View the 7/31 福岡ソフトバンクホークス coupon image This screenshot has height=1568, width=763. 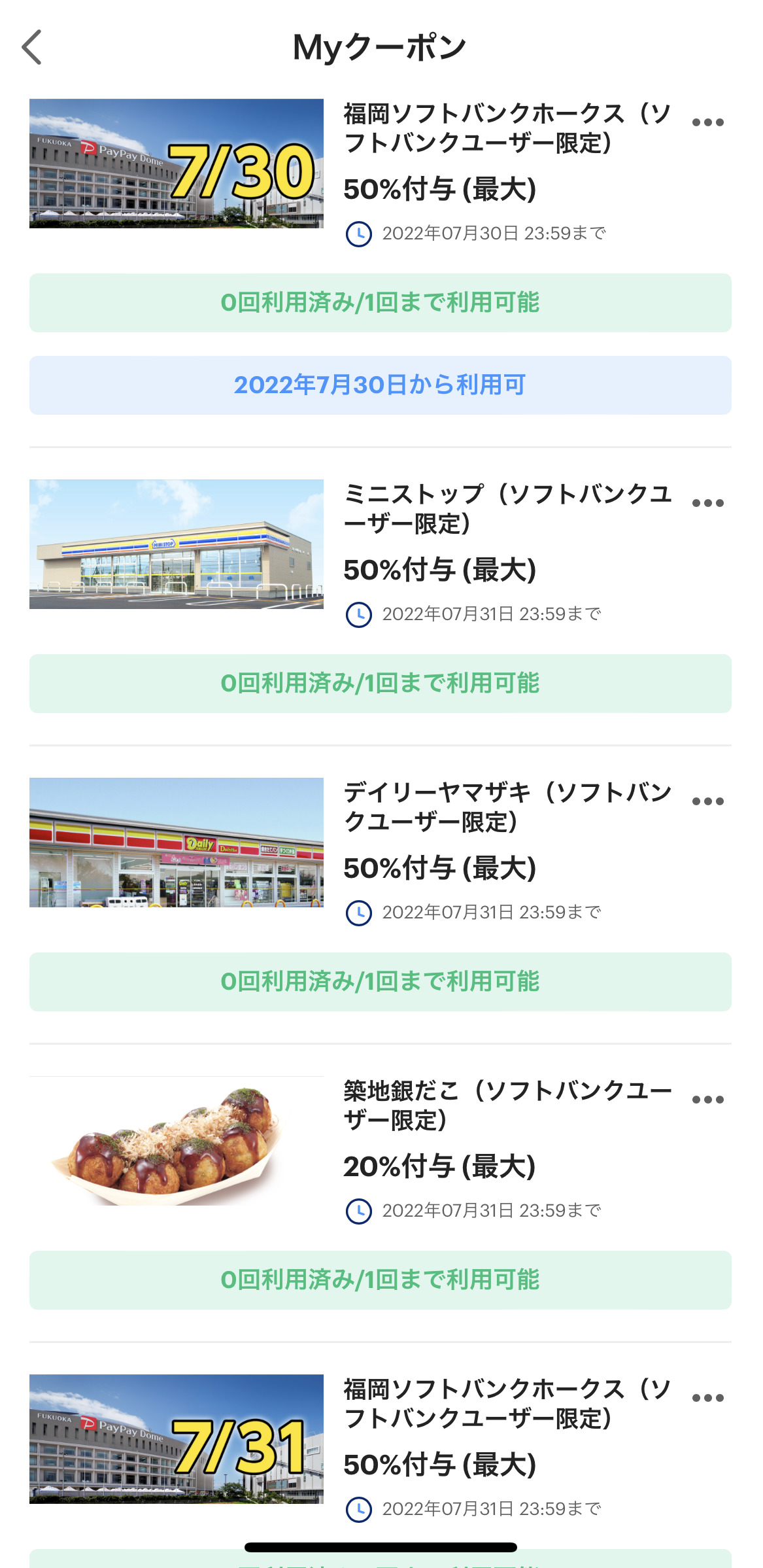coord(177,1439)
